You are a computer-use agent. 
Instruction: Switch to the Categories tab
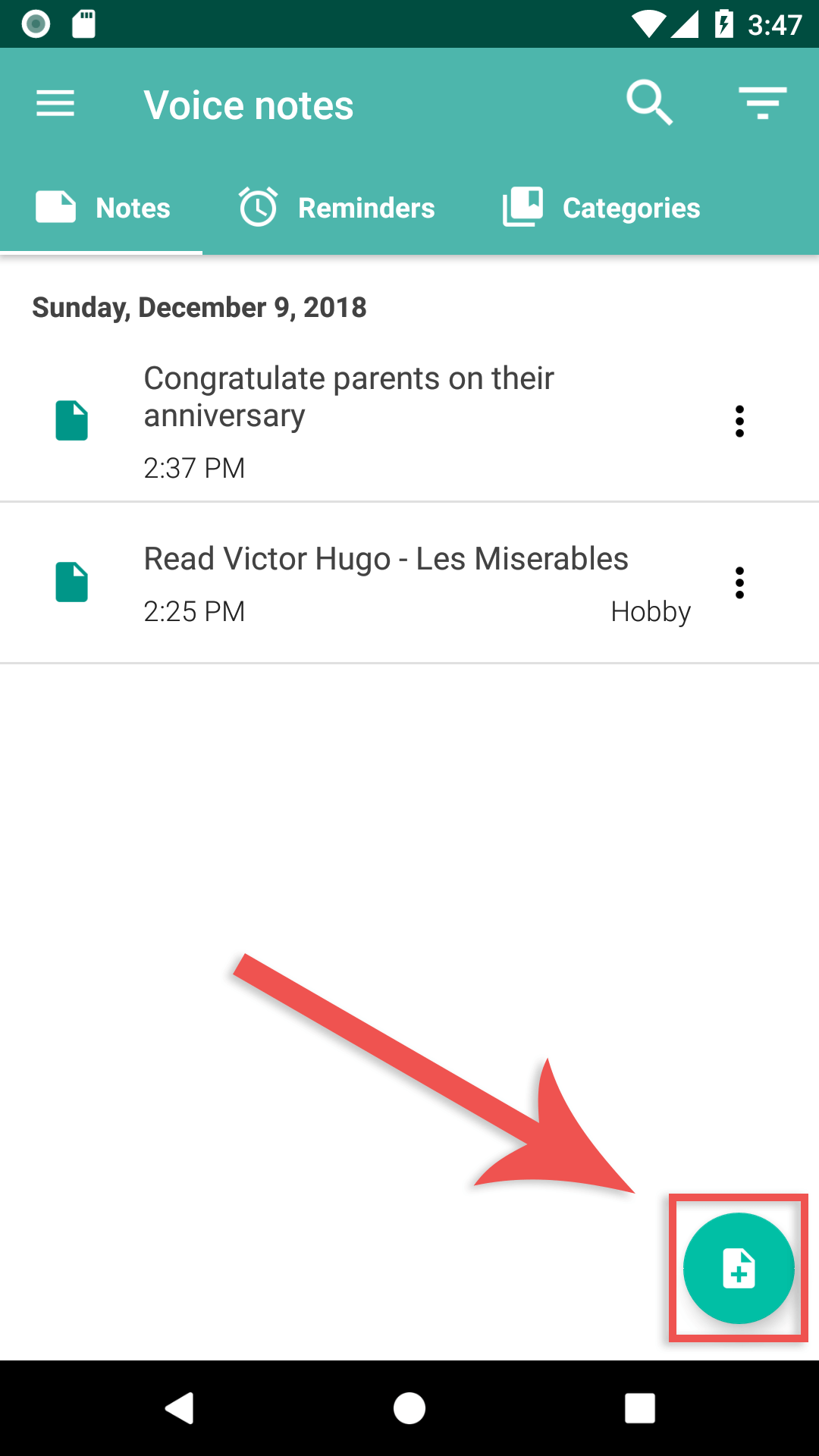(601, 208)
